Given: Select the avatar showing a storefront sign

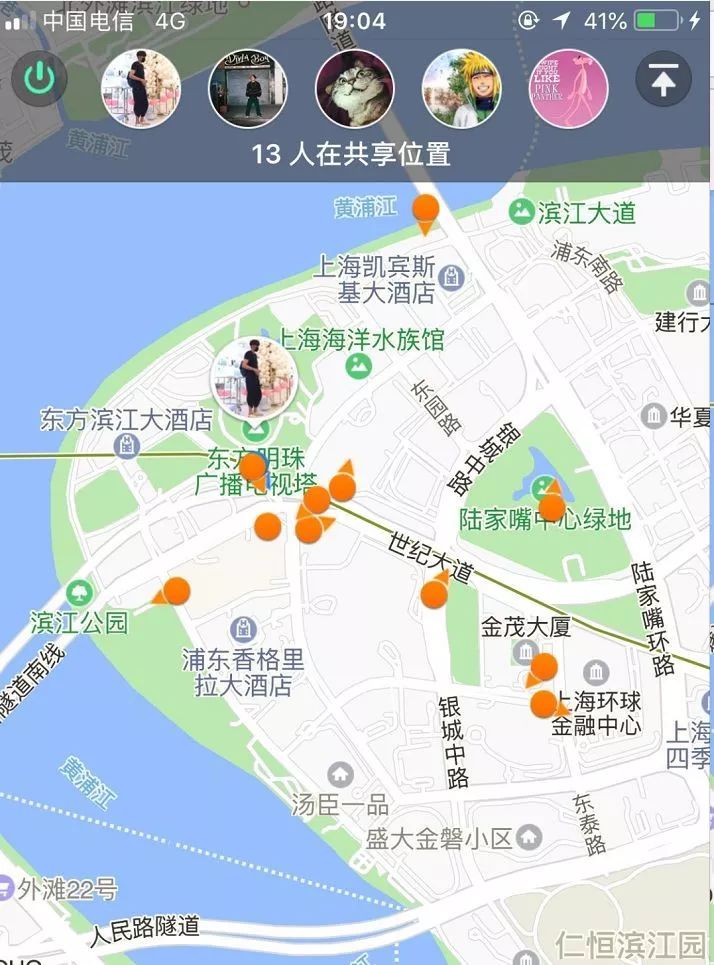Looking at the screenshot, I should tap(248, 89).
